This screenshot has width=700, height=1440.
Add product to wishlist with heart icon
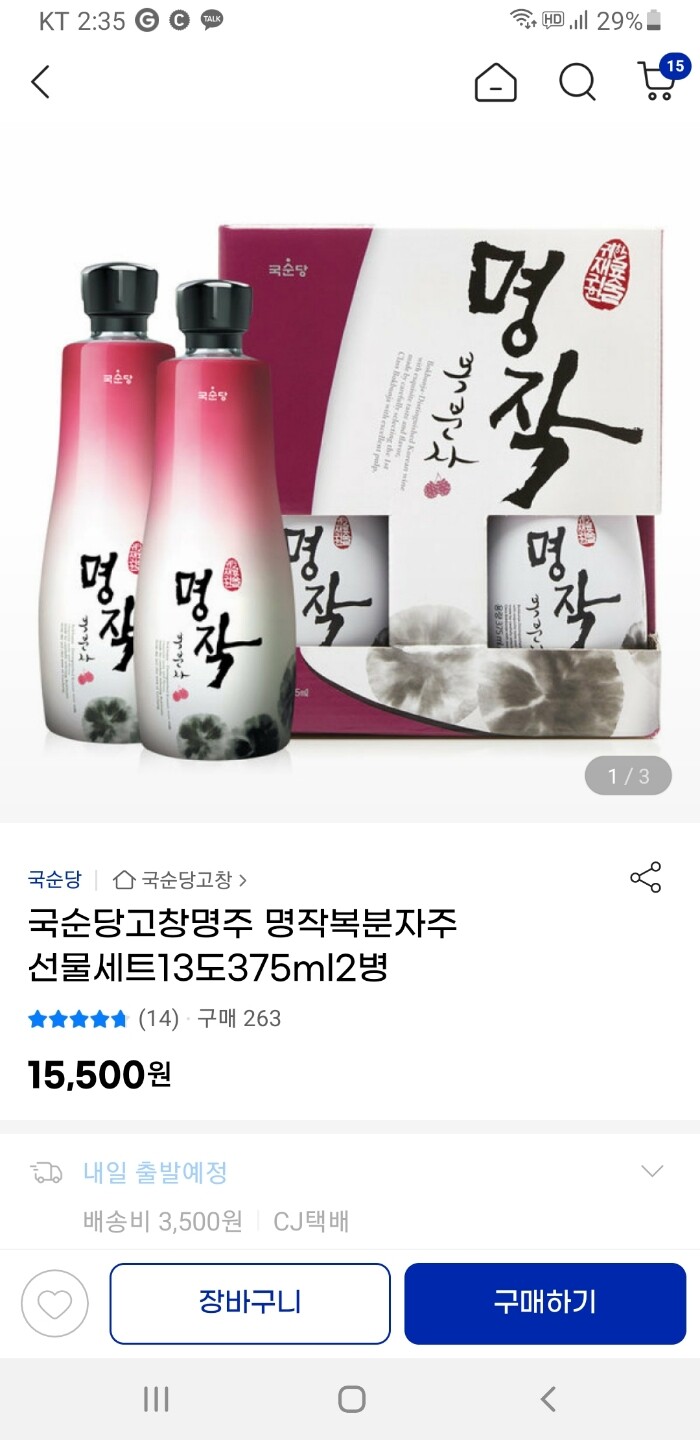[x=55, y=1304]
